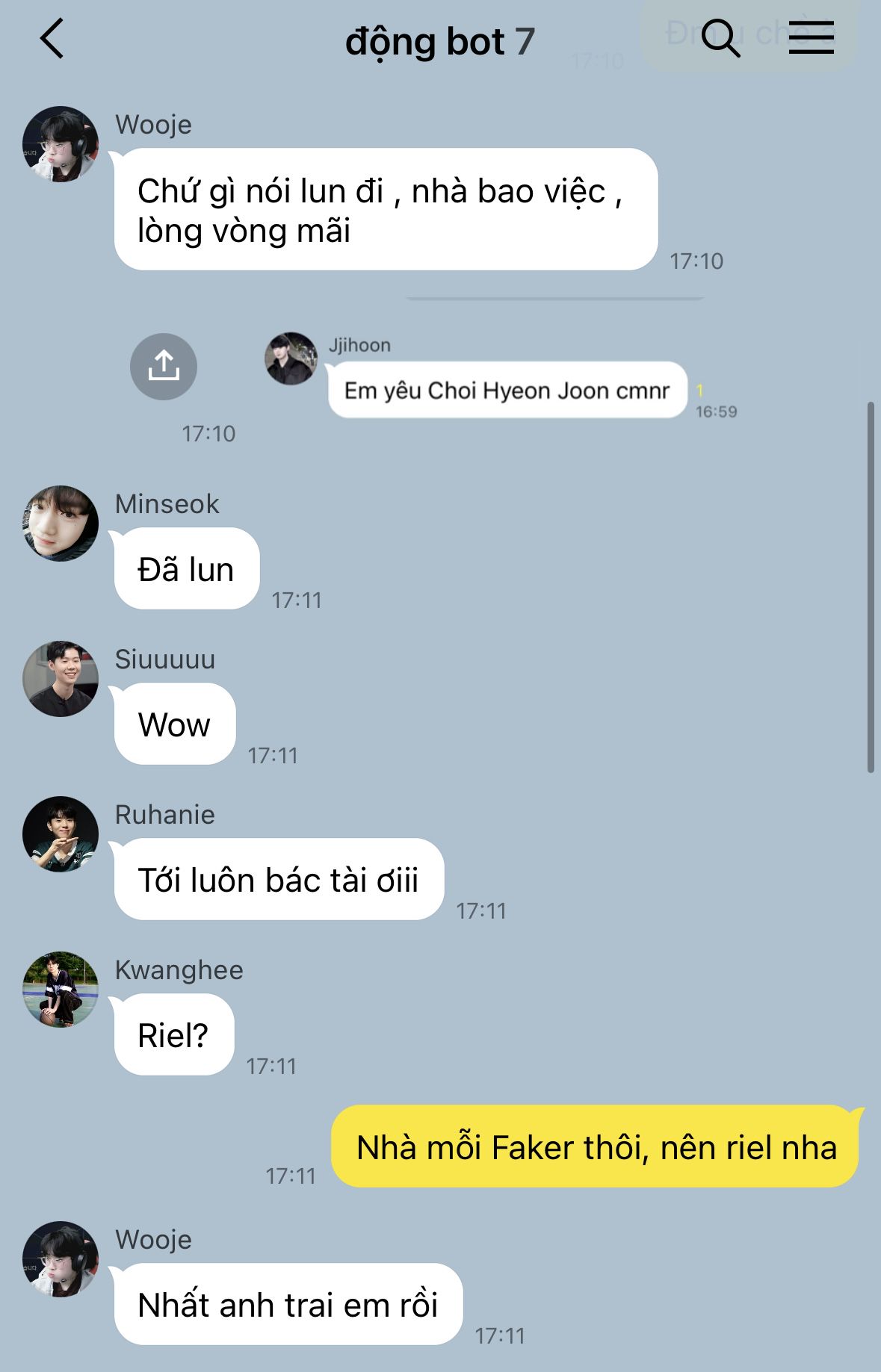The height and width of the screenshot is (1372, 881).
Task: Tap the share icon beside Jjihoon's screenshot
Action: 164,367
